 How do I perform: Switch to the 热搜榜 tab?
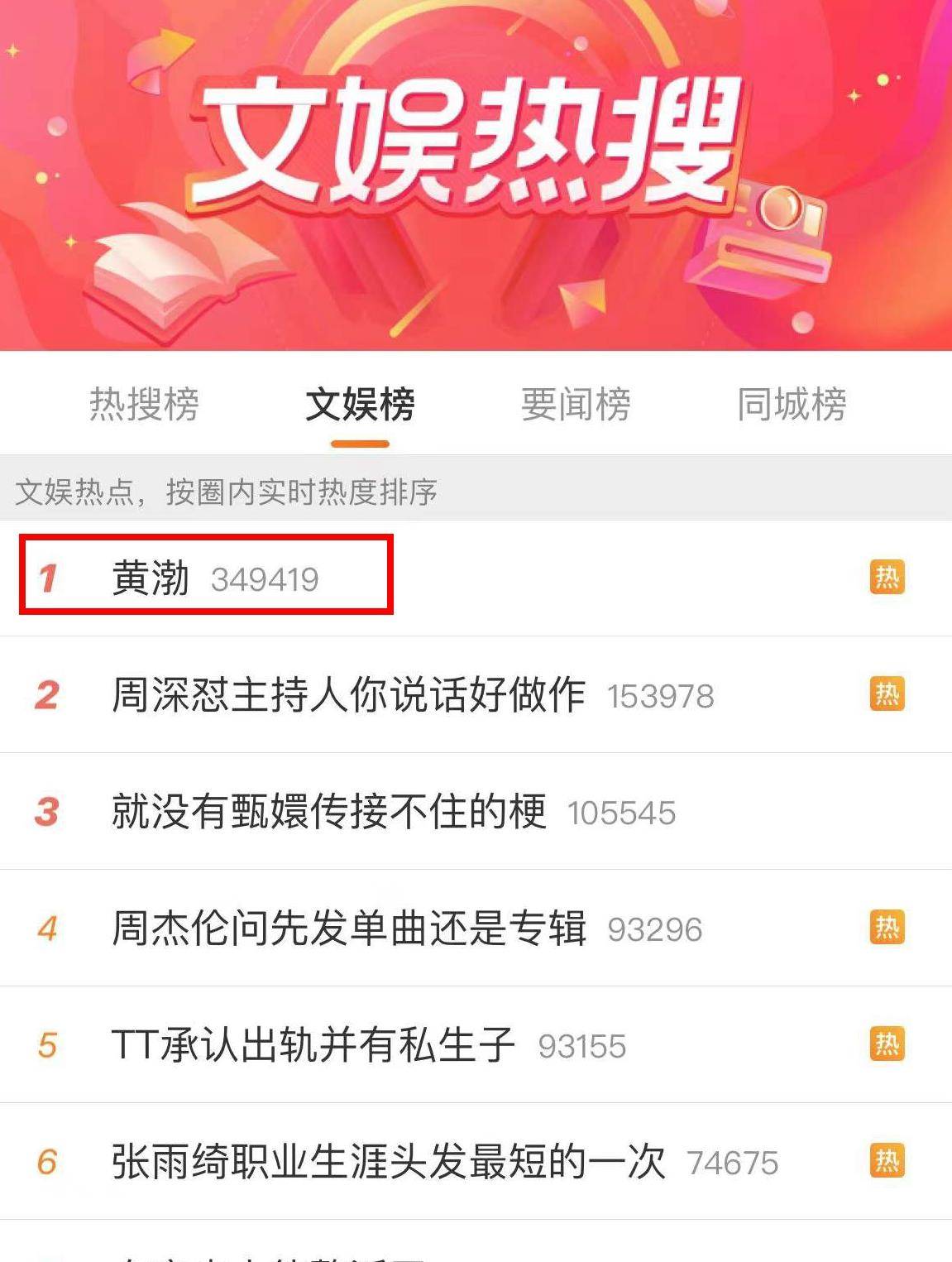[x=144, y=405]
